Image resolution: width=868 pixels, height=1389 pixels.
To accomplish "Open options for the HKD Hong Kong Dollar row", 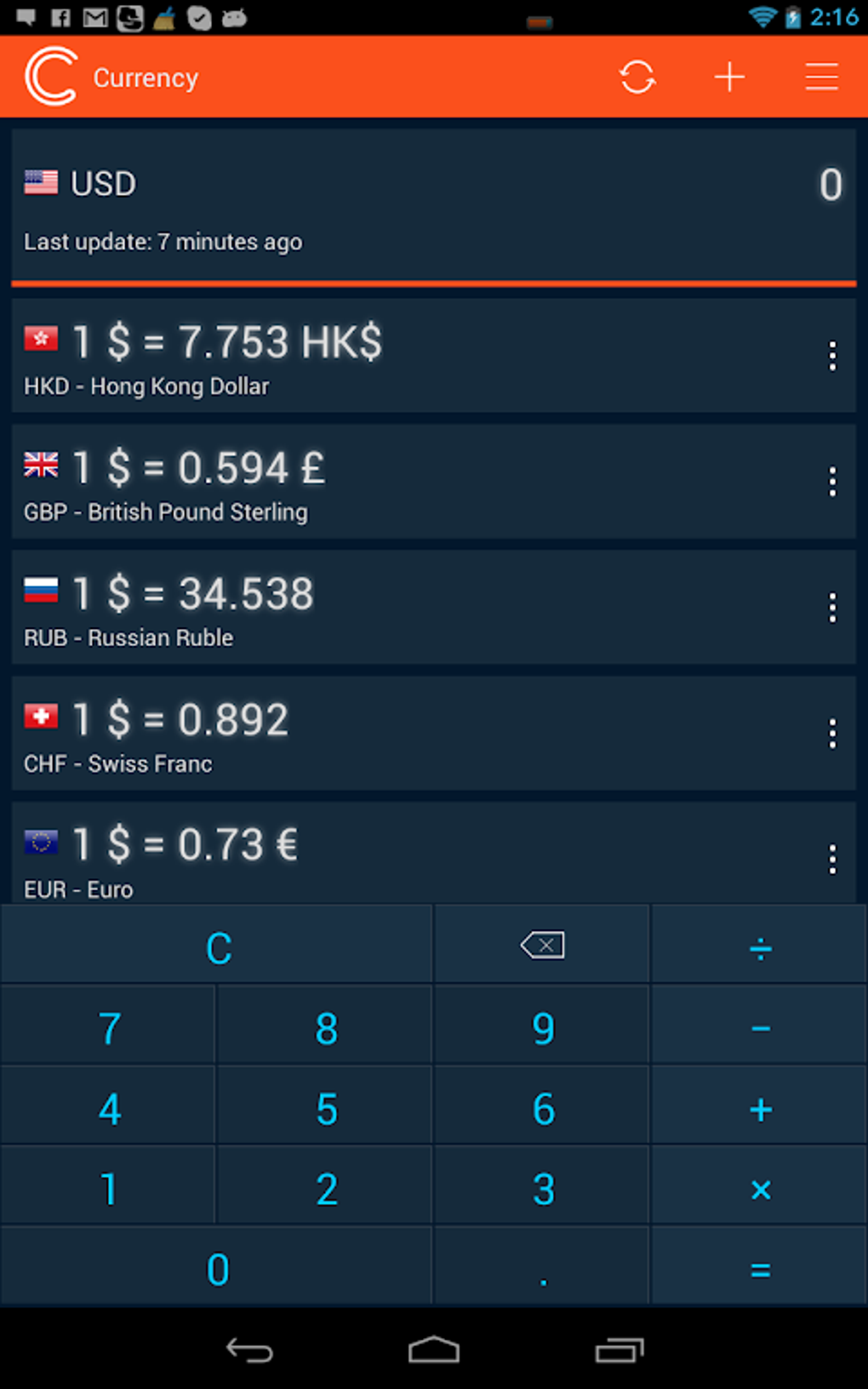I will pos(832,356).
